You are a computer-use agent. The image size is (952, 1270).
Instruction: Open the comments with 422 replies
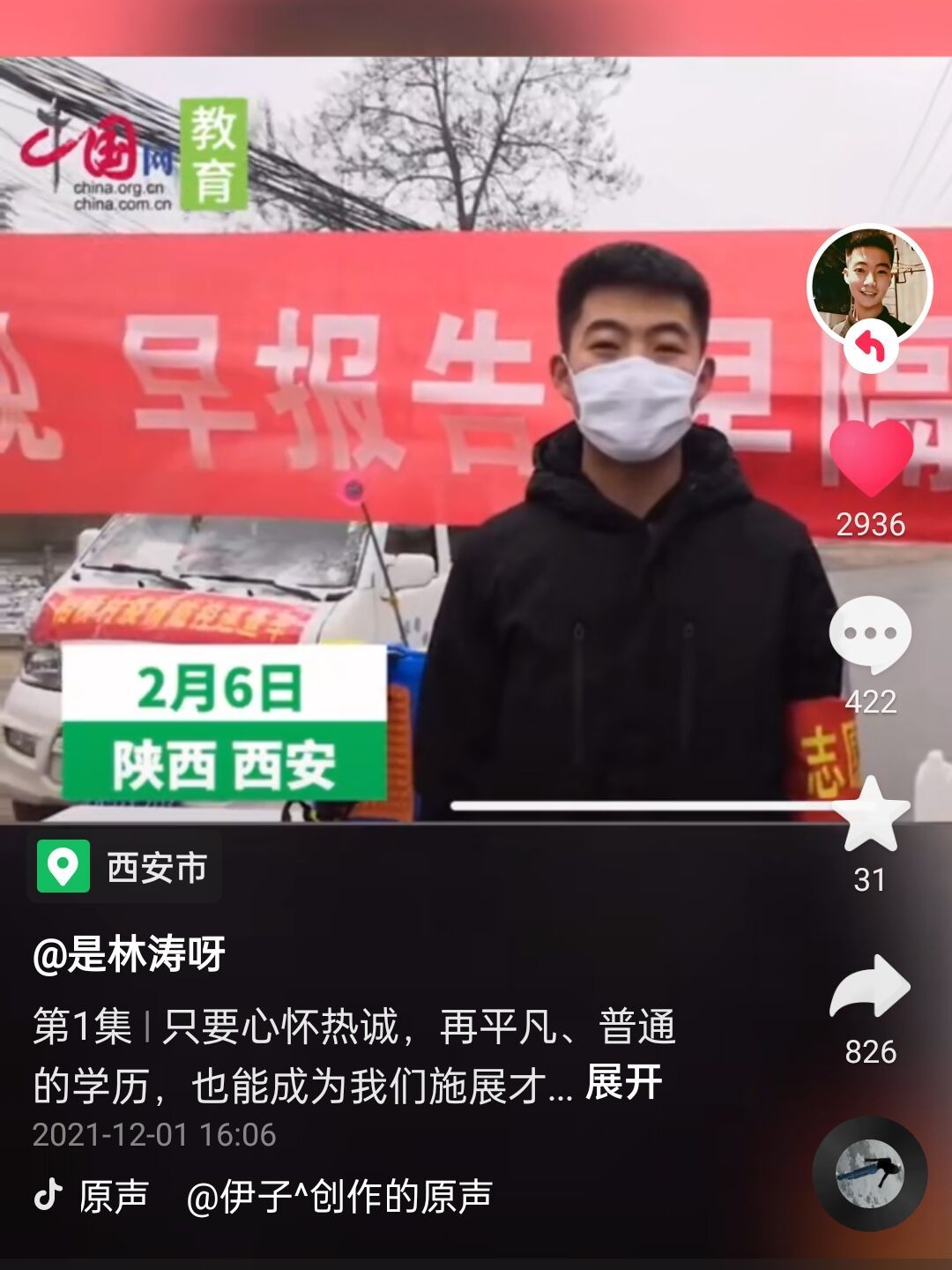(870, 635)
